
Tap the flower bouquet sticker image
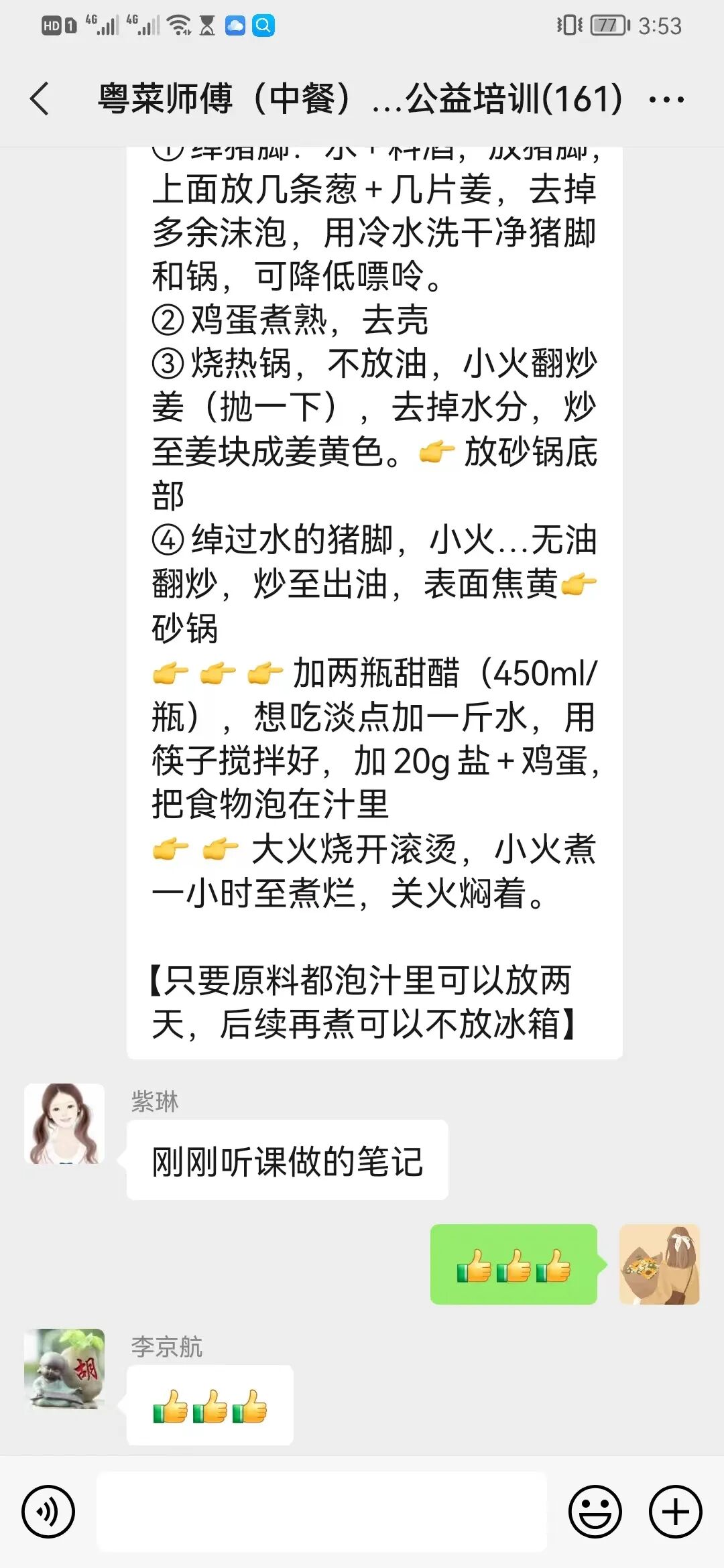(660, 1264)
